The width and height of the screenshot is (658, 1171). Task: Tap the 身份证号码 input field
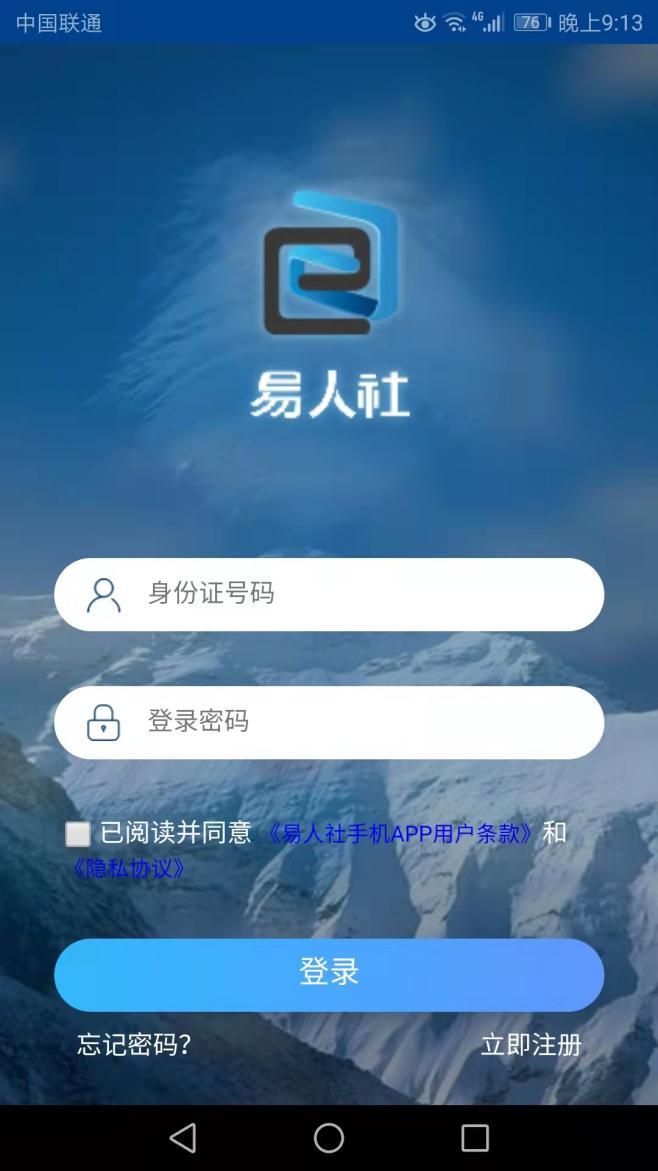click(x=360, y=594)
